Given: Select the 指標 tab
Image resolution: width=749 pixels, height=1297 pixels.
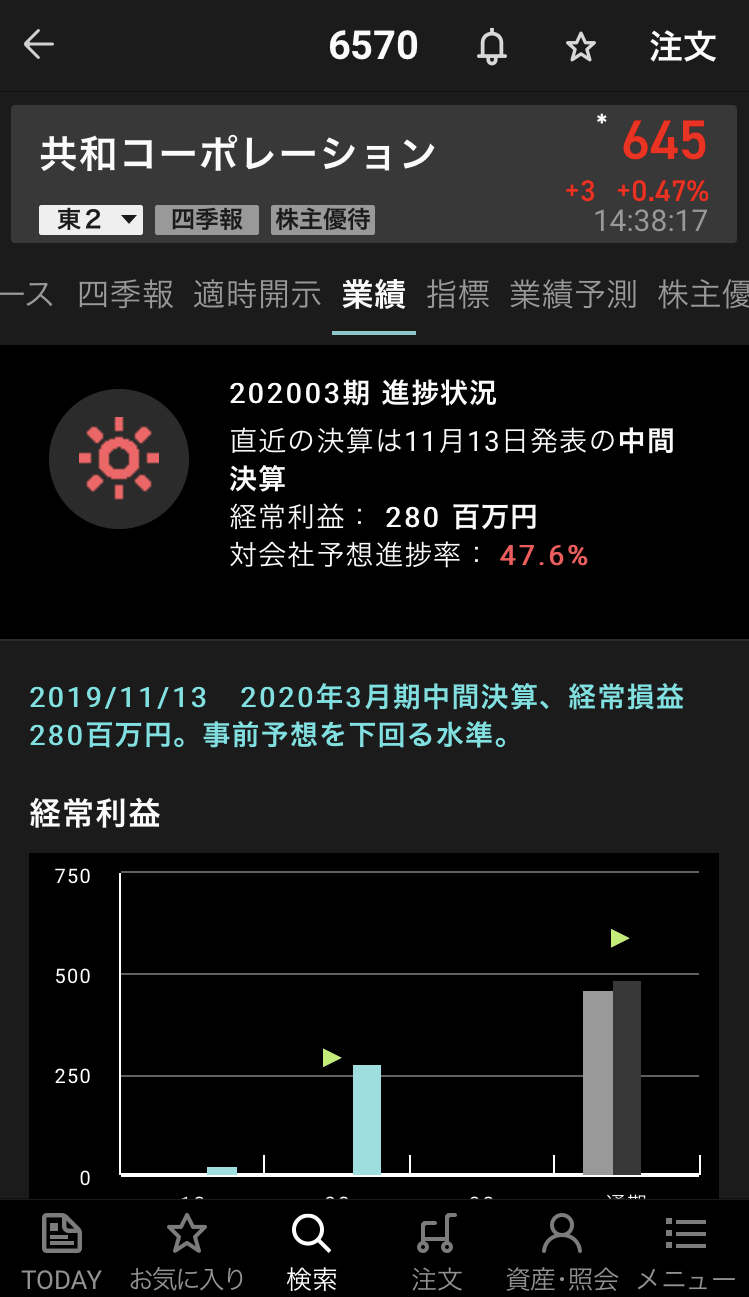Looking at the screenshot, I should coord(458,294).
